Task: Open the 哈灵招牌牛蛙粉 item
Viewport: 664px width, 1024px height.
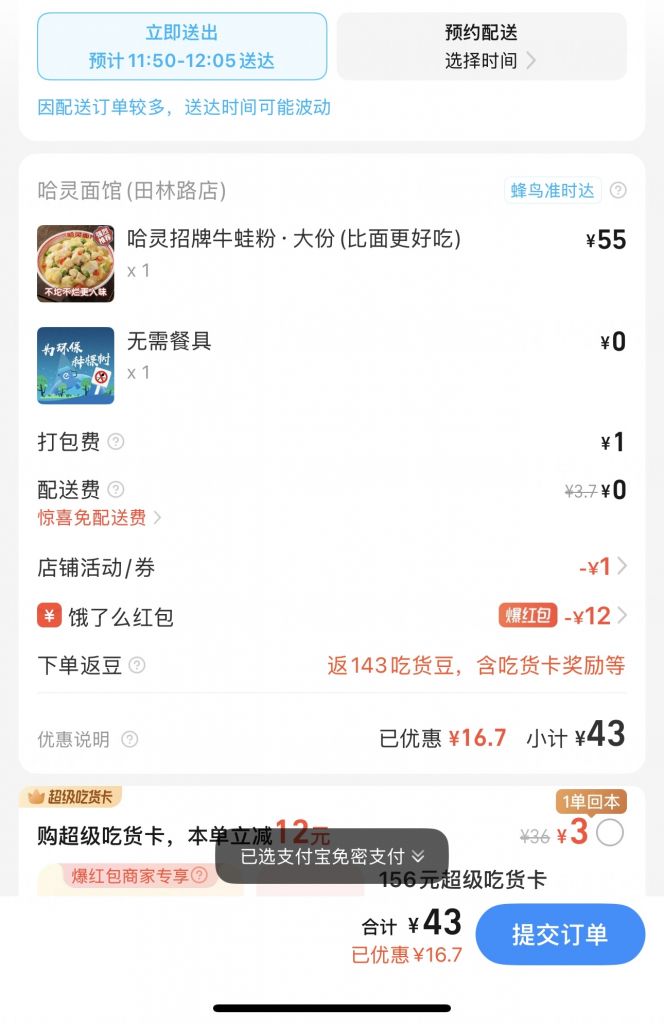Action: [x=294, y=240]
